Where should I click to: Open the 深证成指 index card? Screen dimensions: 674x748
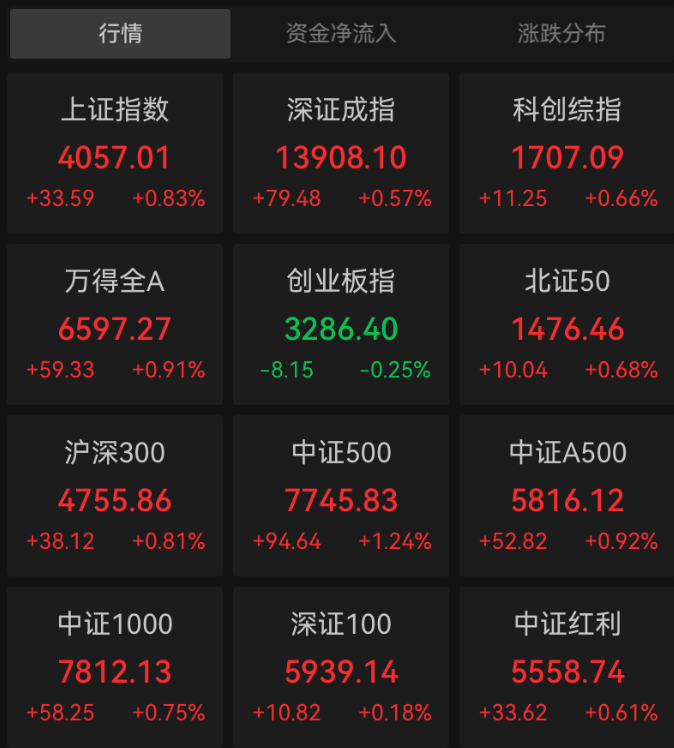click(341, 153)
